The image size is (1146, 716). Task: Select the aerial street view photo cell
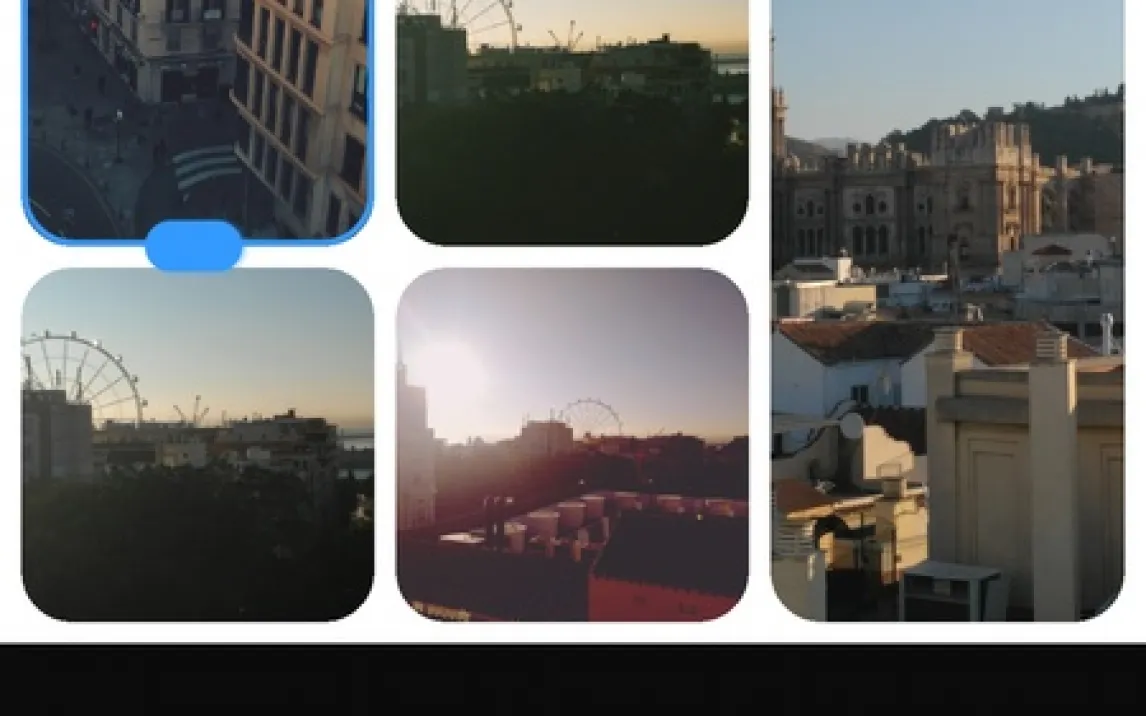tap(197, 110)
